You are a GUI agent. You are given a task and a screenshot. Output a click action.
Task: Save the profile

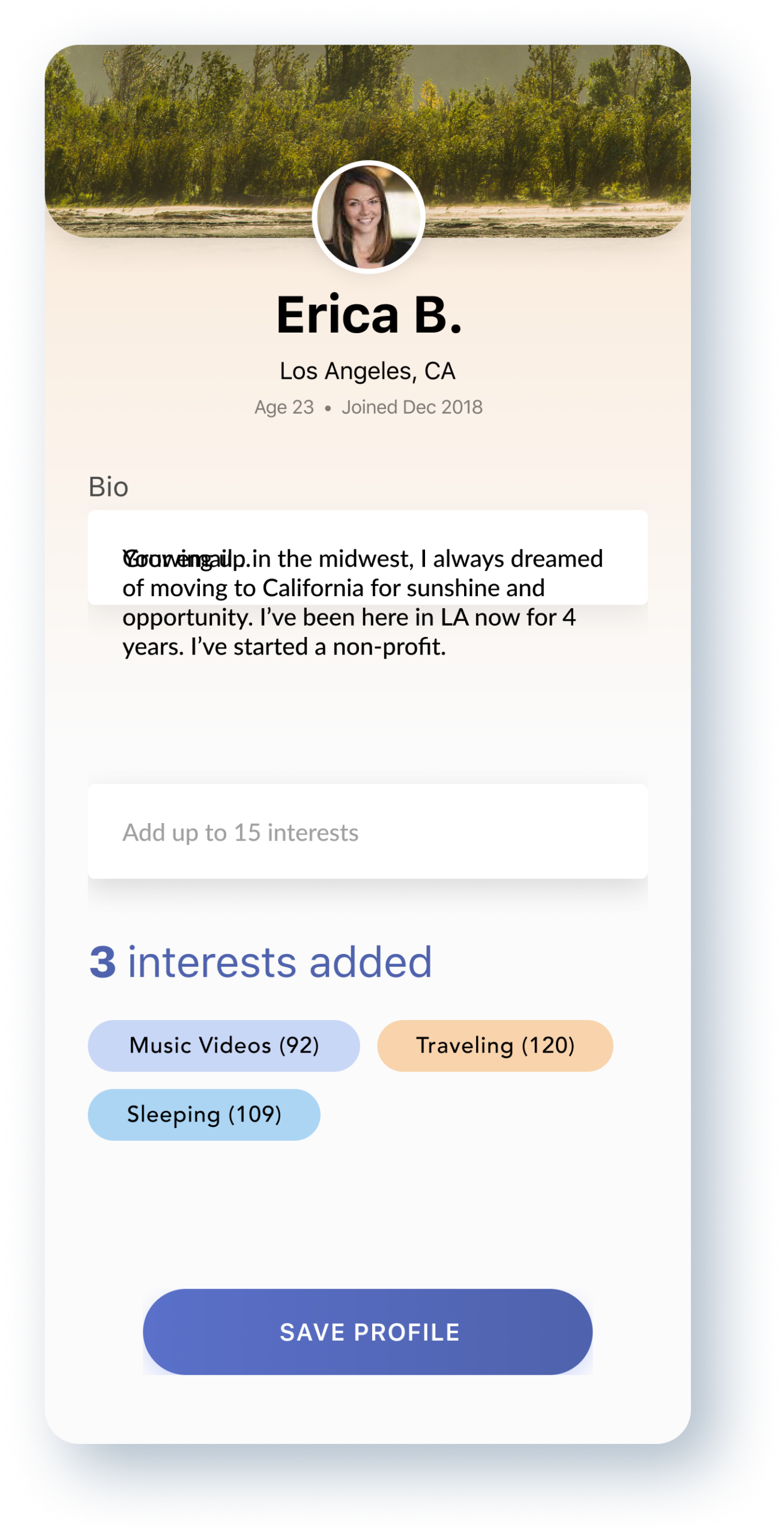367,1332
